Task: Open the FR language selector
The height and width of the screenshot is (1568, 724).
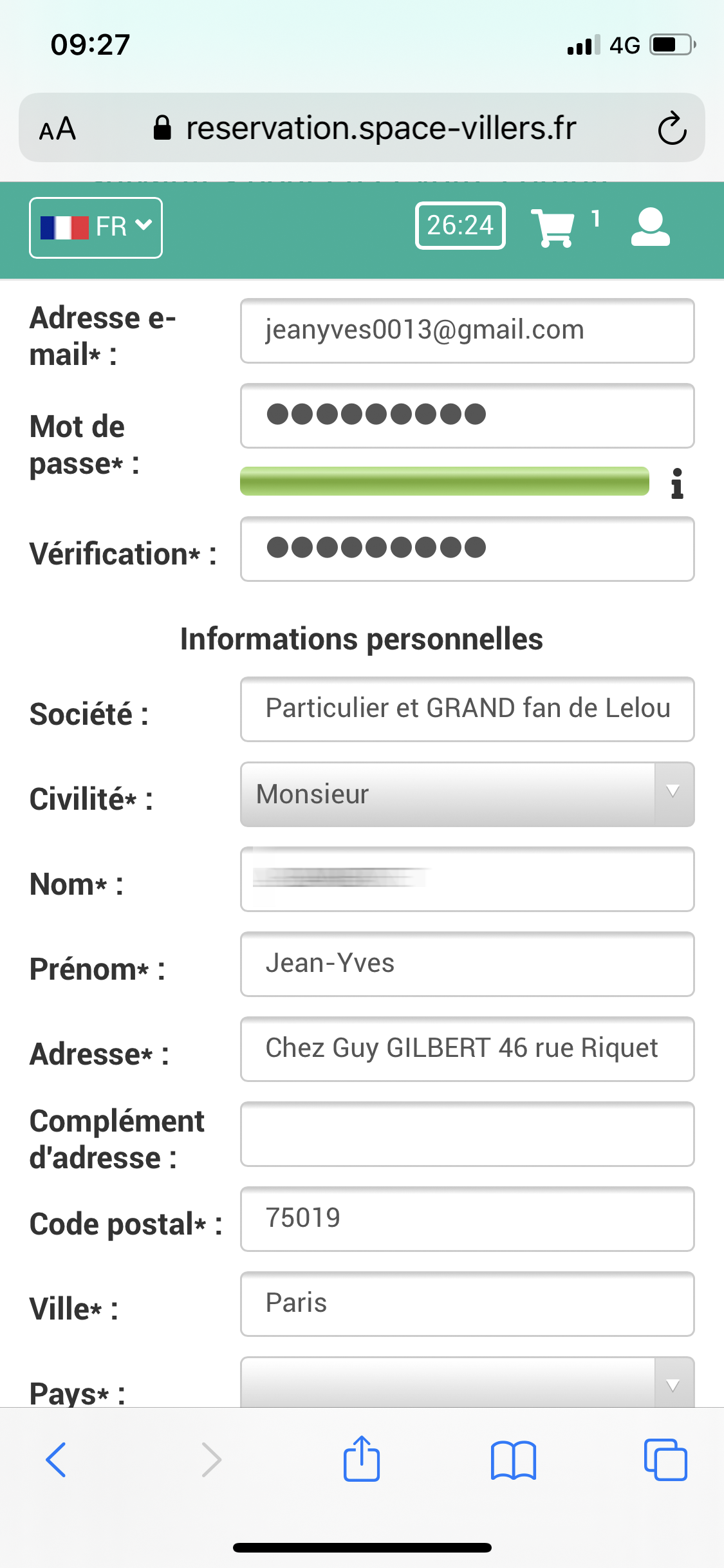Action: (x=96, y=227)
